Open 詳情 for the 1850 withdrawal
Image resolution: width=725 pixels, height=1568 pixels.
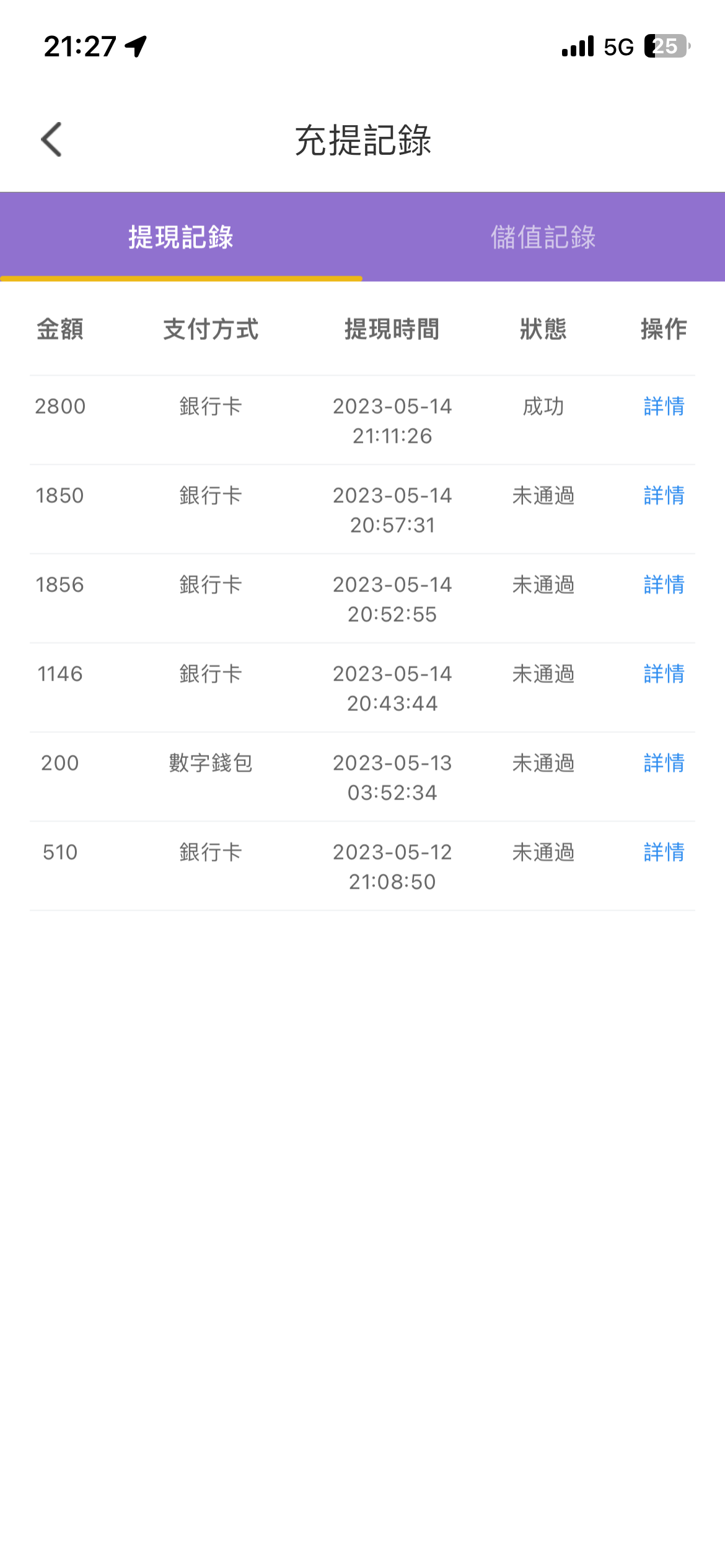pyautogui.click(x=663, y=495)
